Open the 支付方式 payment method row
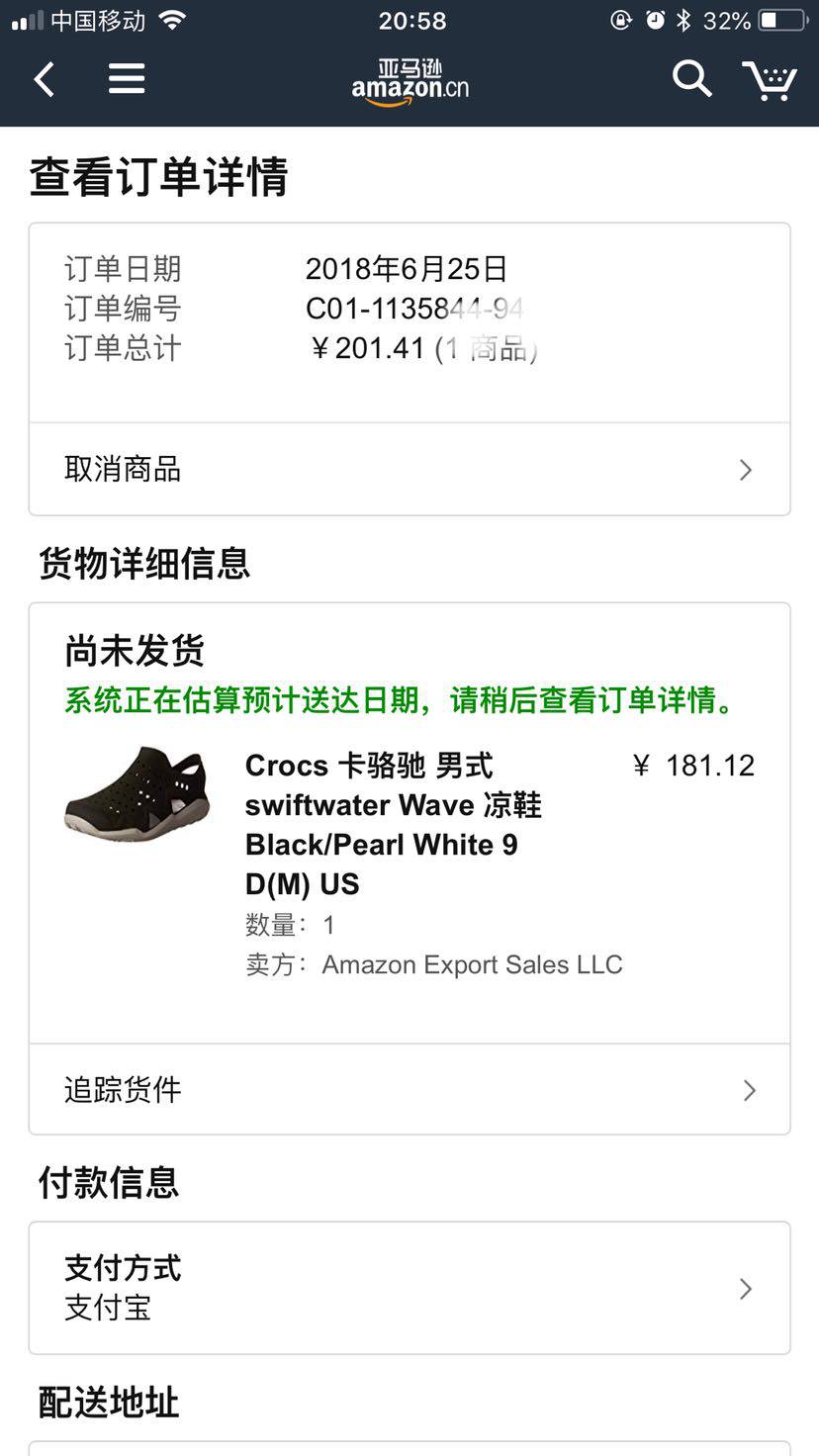The height and width of the screenshot is (1456, 819). point(409,1288)
